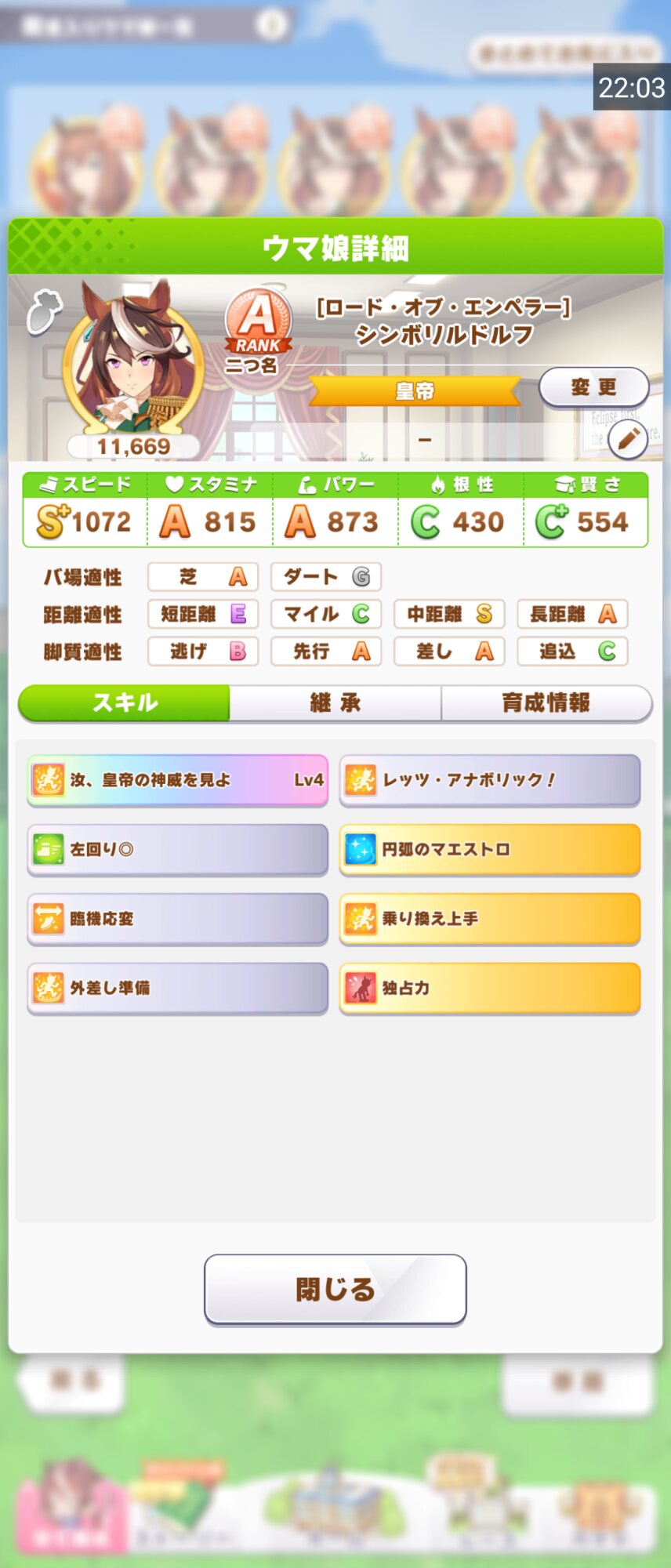This screenshot has height=1568, width=671.
Task: Open the 左回り◎ skill info
Action: point(178,849)
